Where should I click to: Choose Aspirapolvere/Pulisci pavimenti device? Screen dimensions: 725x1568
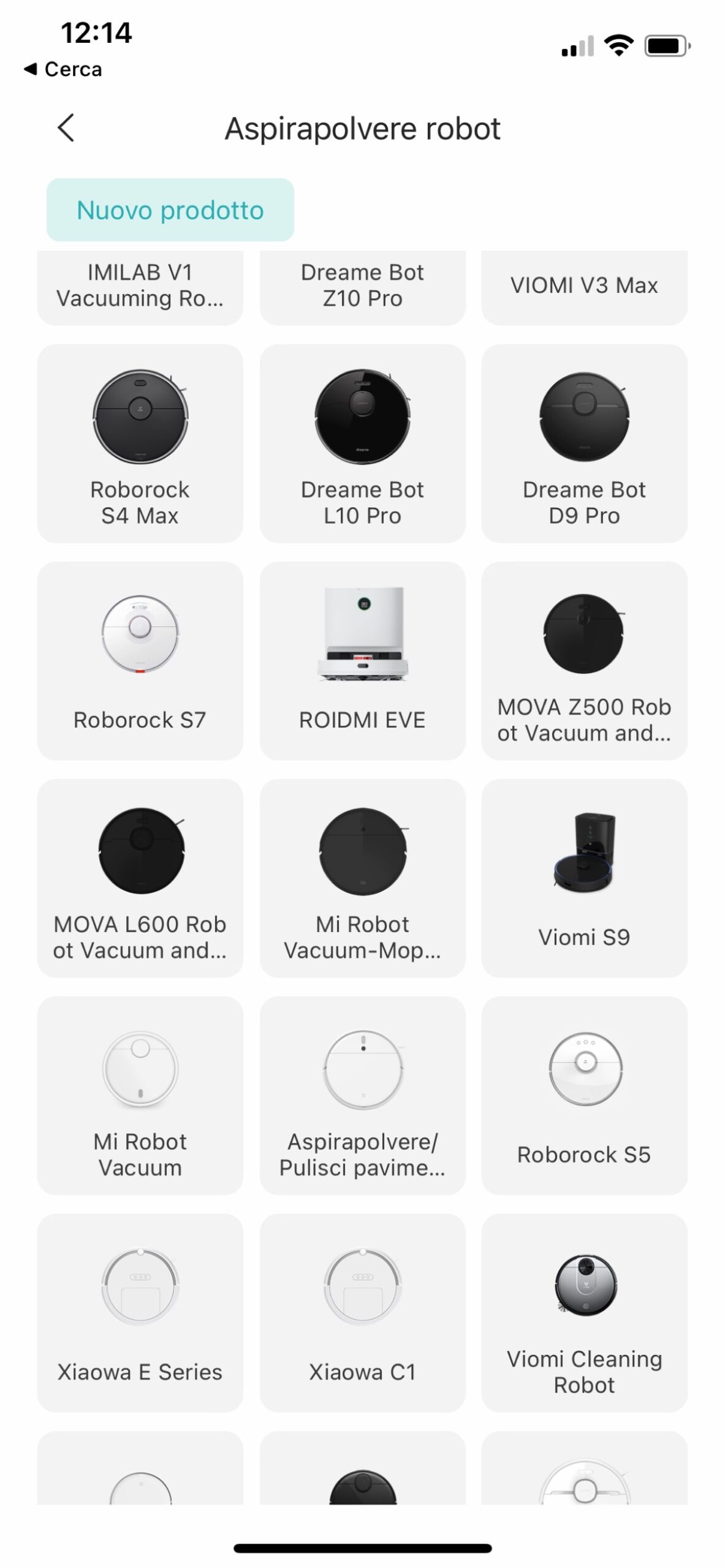362,1095
